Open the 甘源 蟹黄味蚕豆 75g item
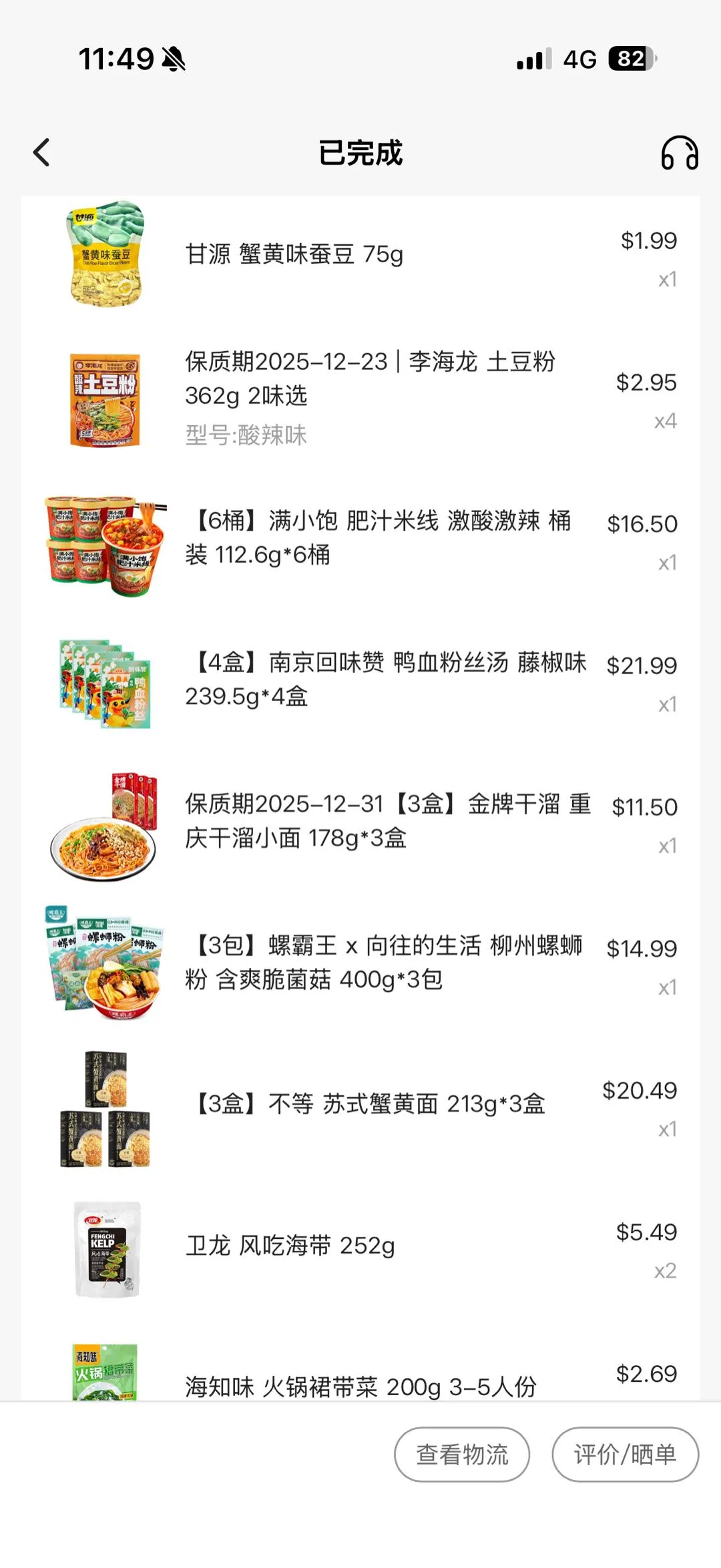721x1568 pixels. (294, 254)
